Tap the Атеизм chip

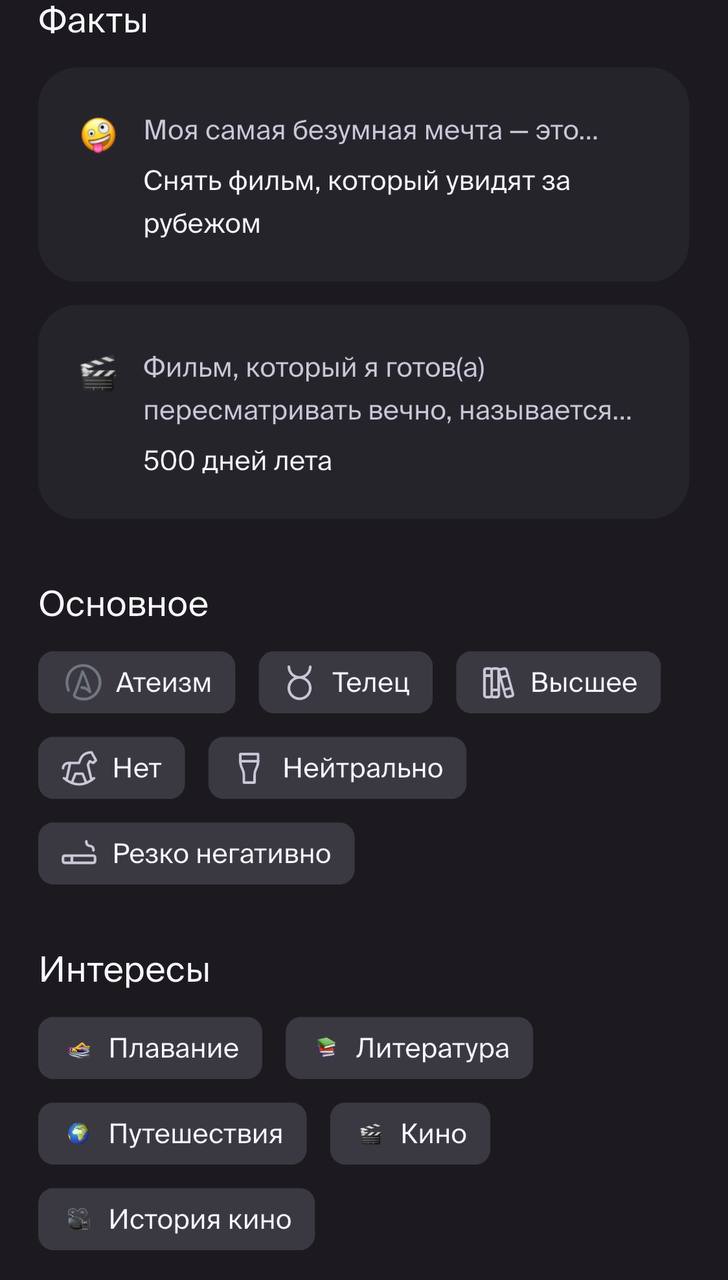[137, 683]
